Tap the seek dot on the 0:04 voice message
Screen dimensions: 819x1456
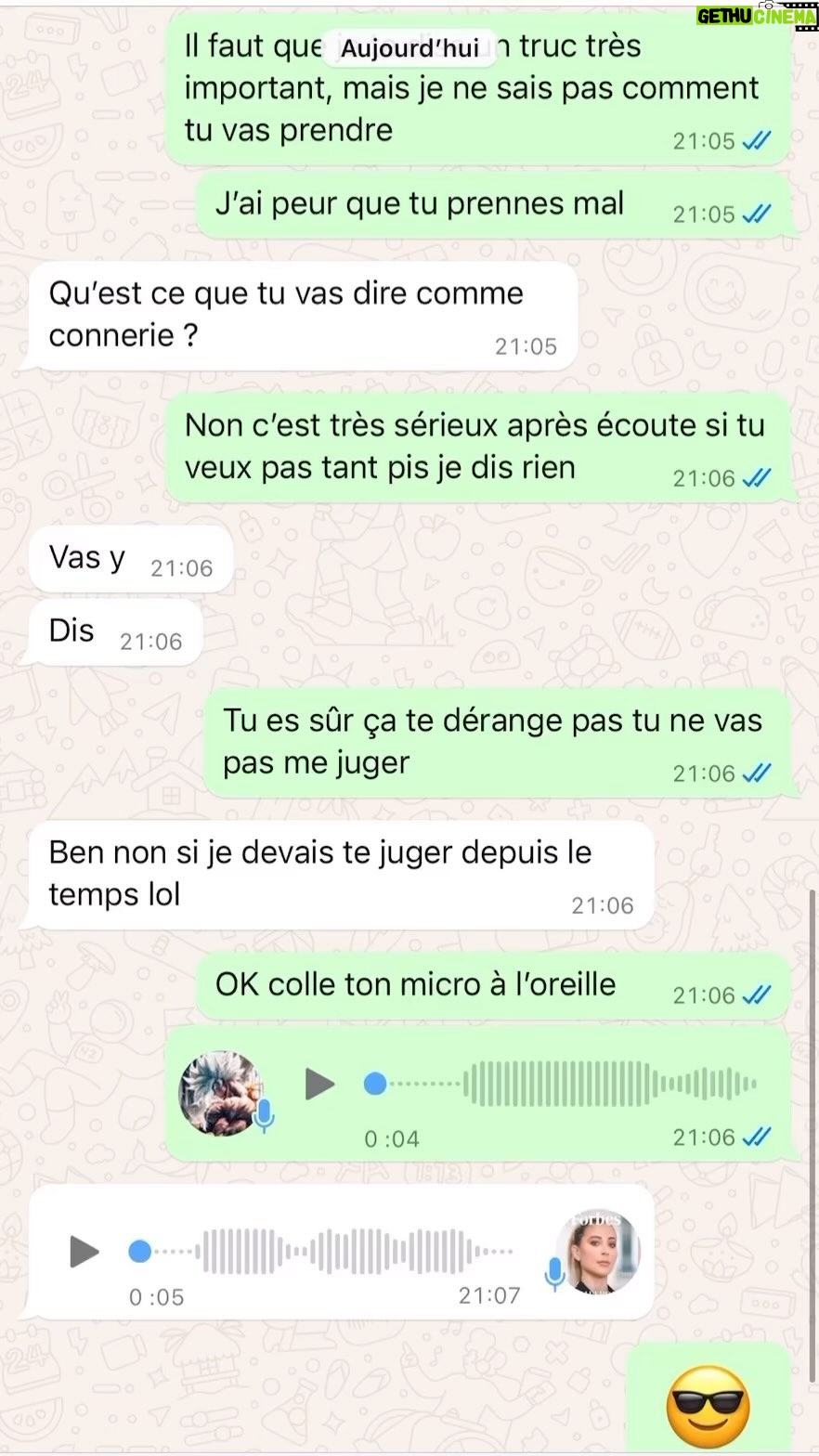point(375,1084)
